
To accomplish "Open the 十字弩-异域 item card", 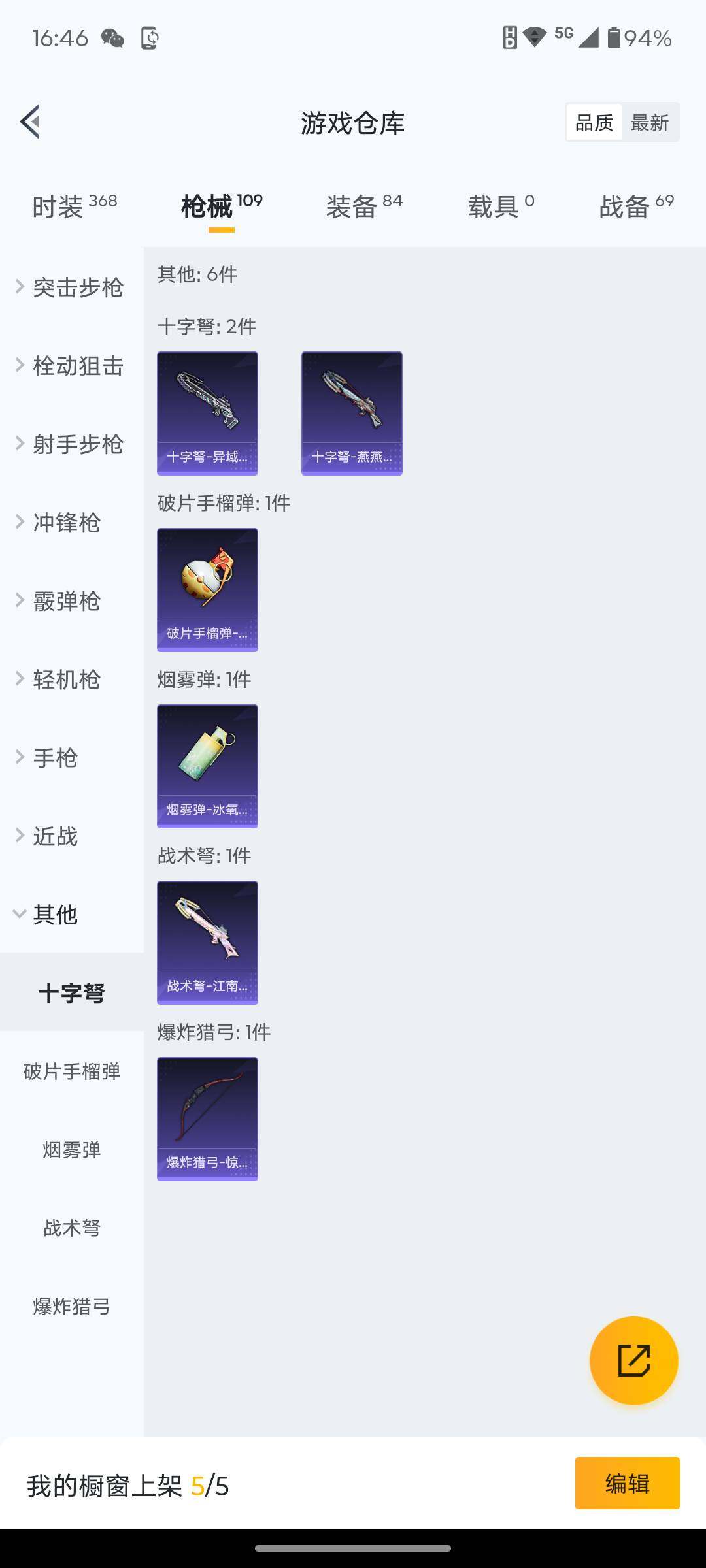I will tap(207, 413).
